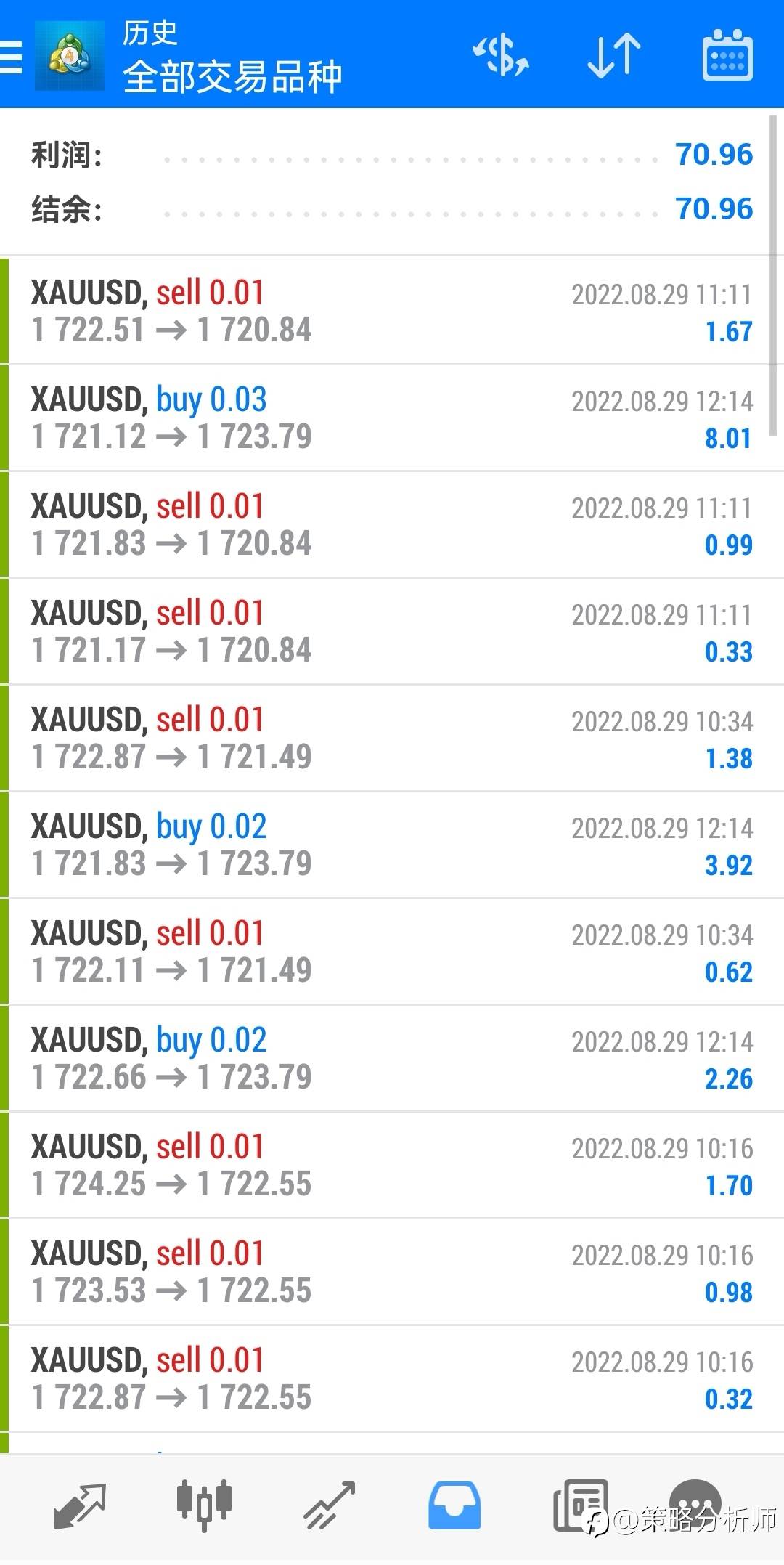Image resolution: width=784 pixels, height=1565 pixels.
Task: Expand the sell trade with profit 1.70
Action: 392,1165
